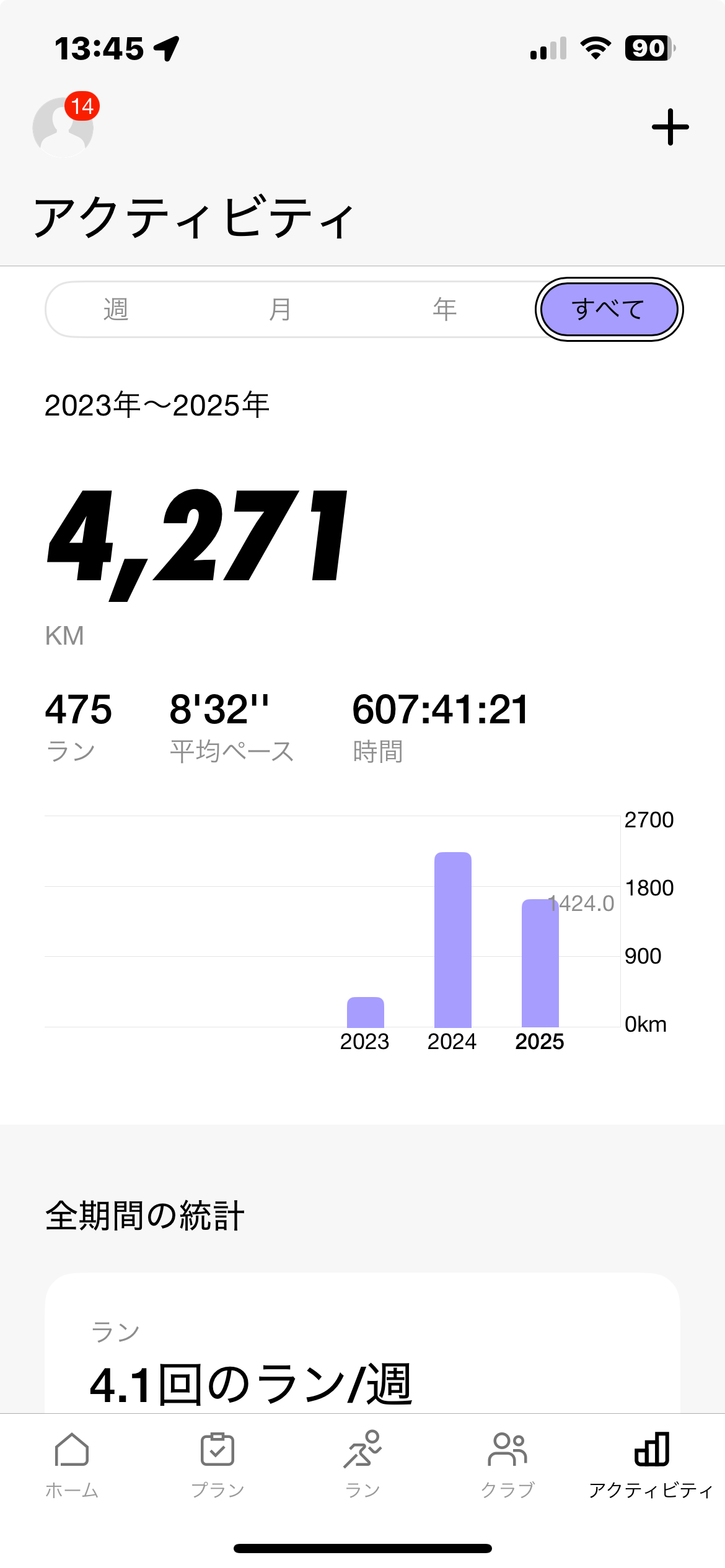
Task: Go to the ホーム tab
Action: click(x=72, y=1464)
